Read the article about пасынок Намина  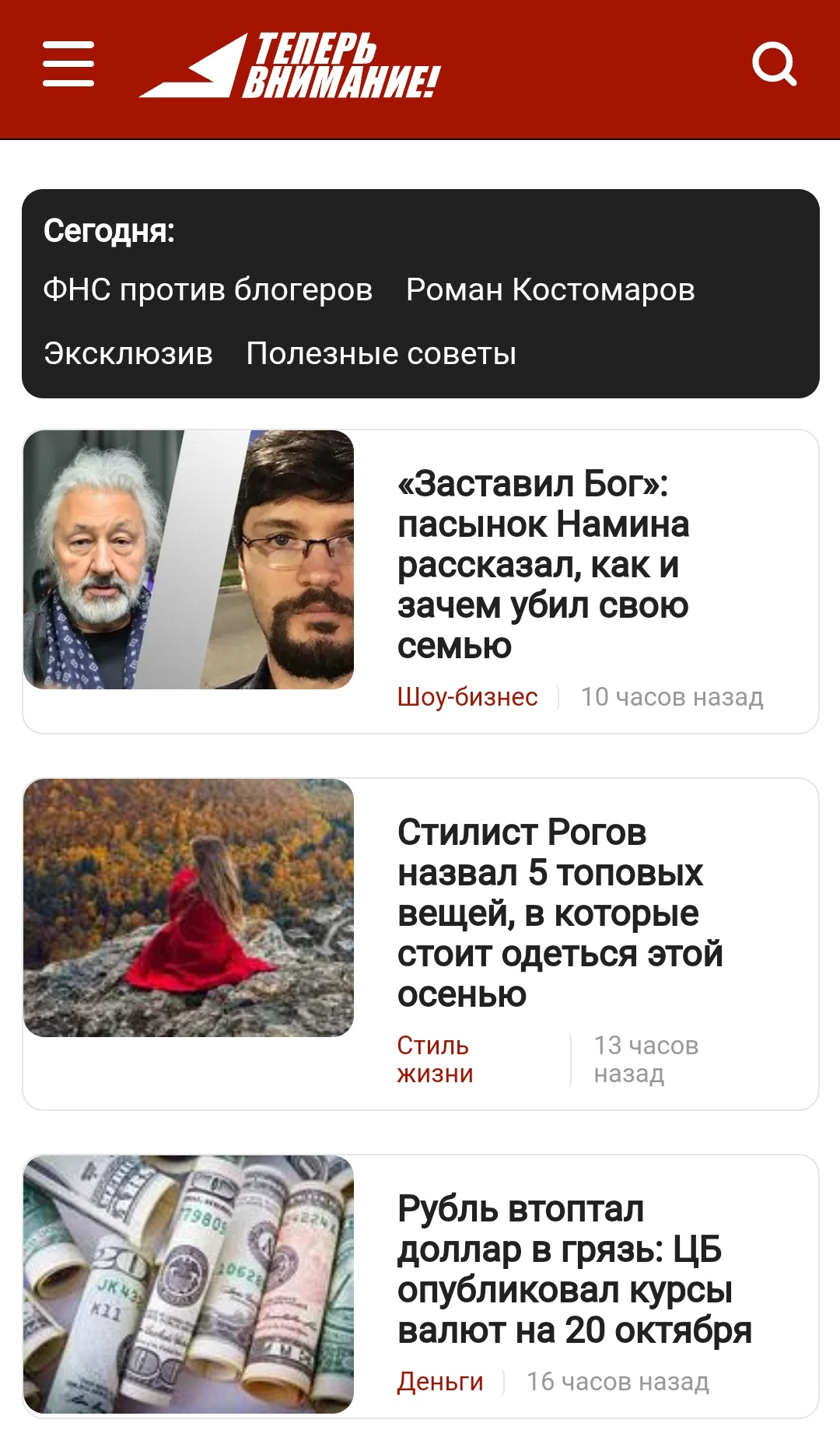pyautogui.click(x=543, y=565)
